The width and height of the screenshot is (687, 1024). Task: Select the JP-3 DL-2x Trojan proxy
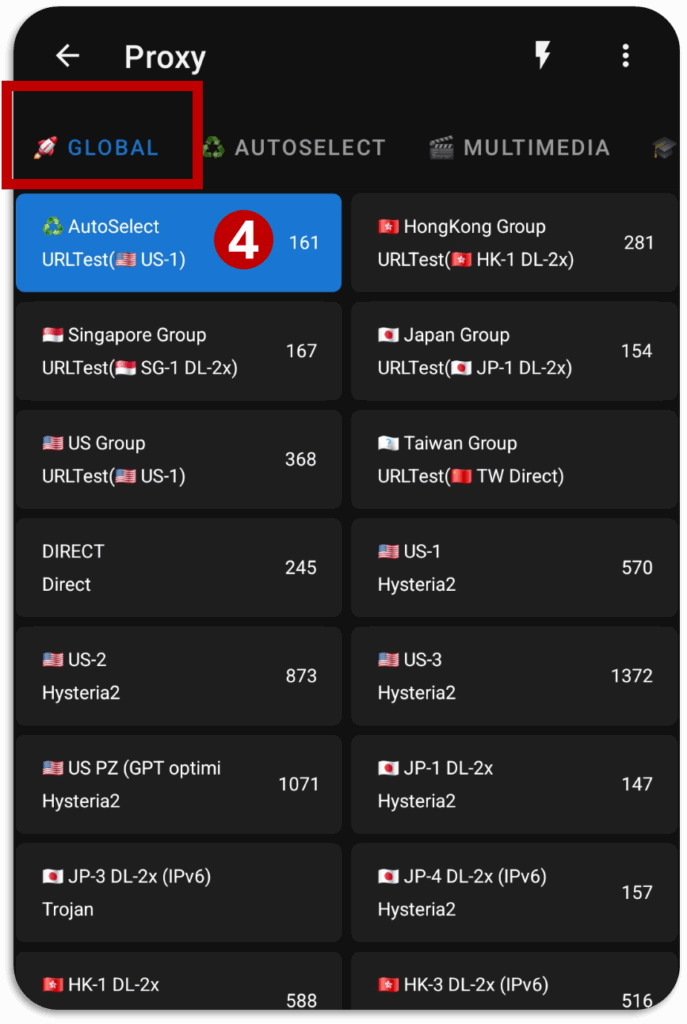(x=178, y=892)
